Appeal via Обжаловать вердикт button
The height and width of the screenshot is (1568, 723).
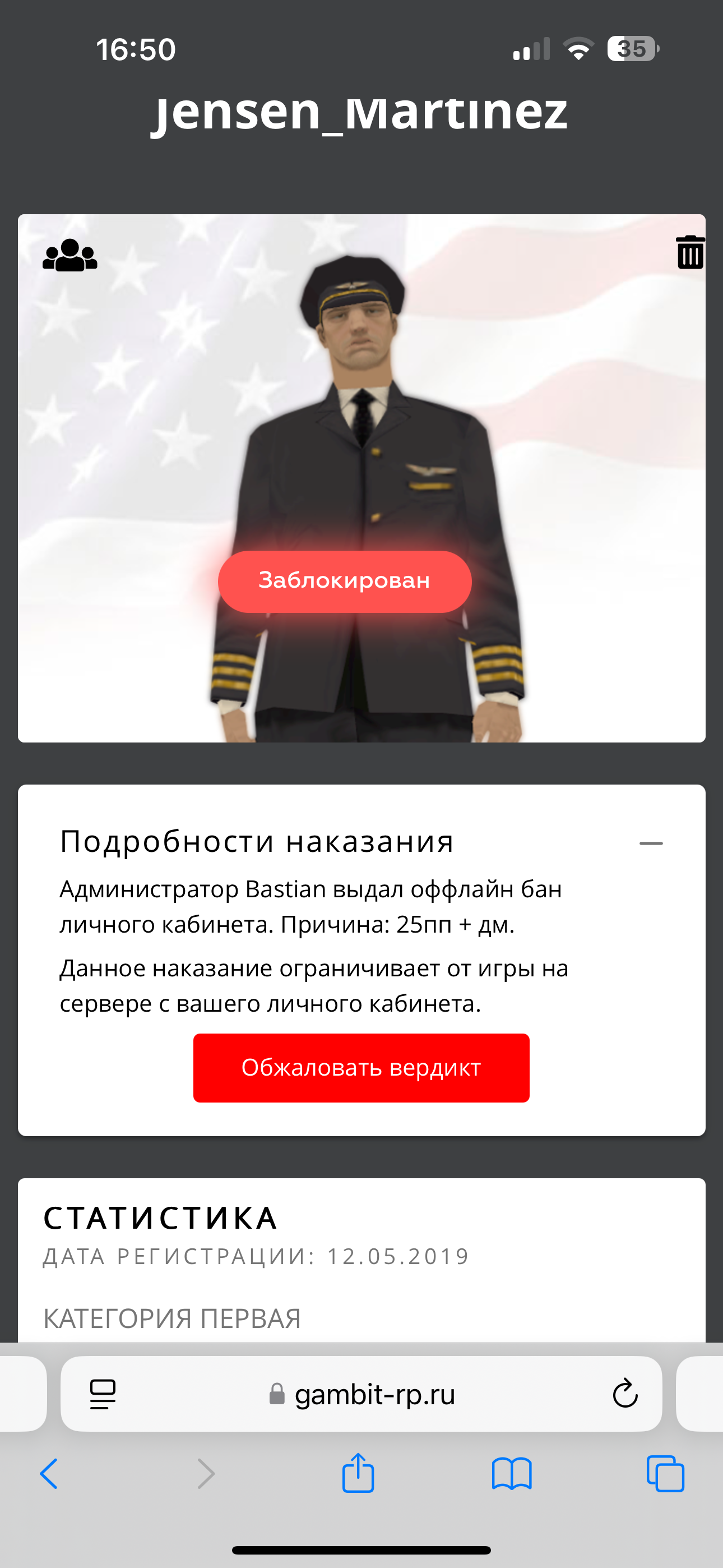click(361, 1068)
